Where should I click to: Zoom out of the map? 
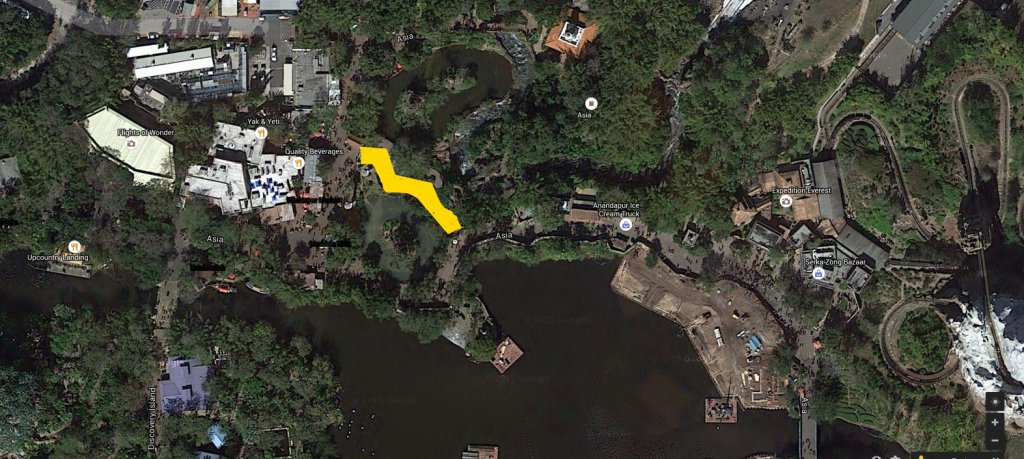click(995, 440)
